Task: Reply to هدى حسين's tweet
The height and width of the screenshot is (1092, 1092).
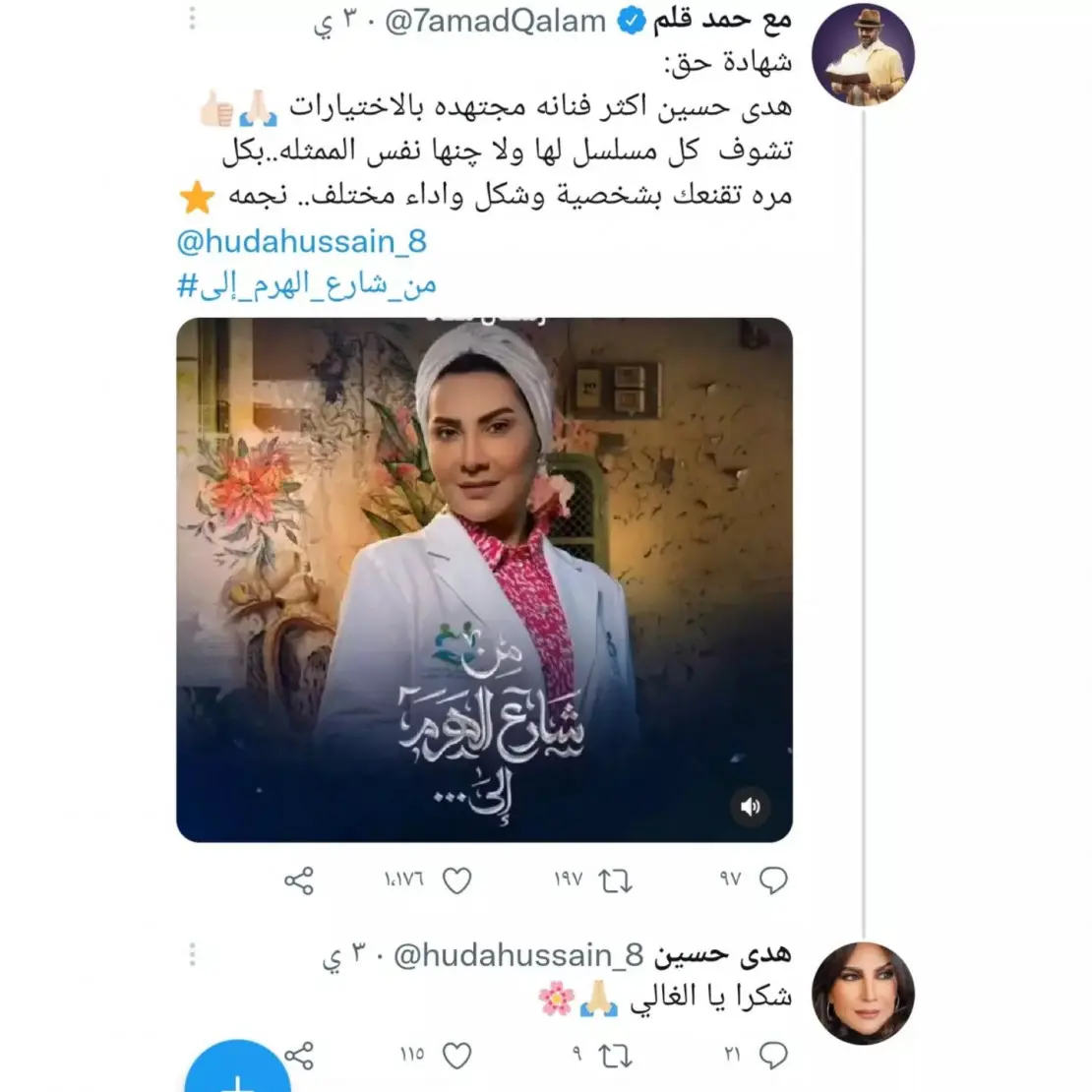Action: click(x=773, y=1056)
